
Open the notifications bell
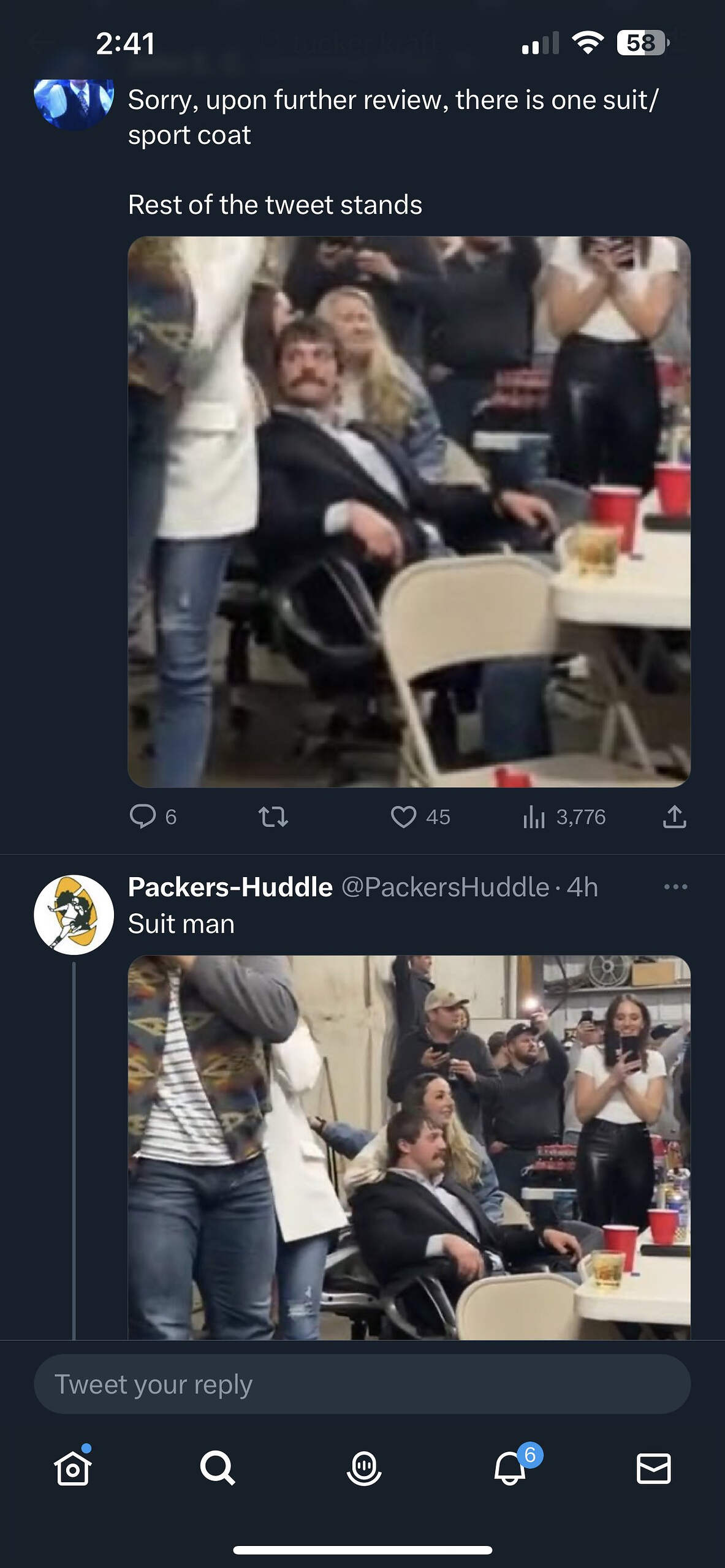click(510, 1468)
